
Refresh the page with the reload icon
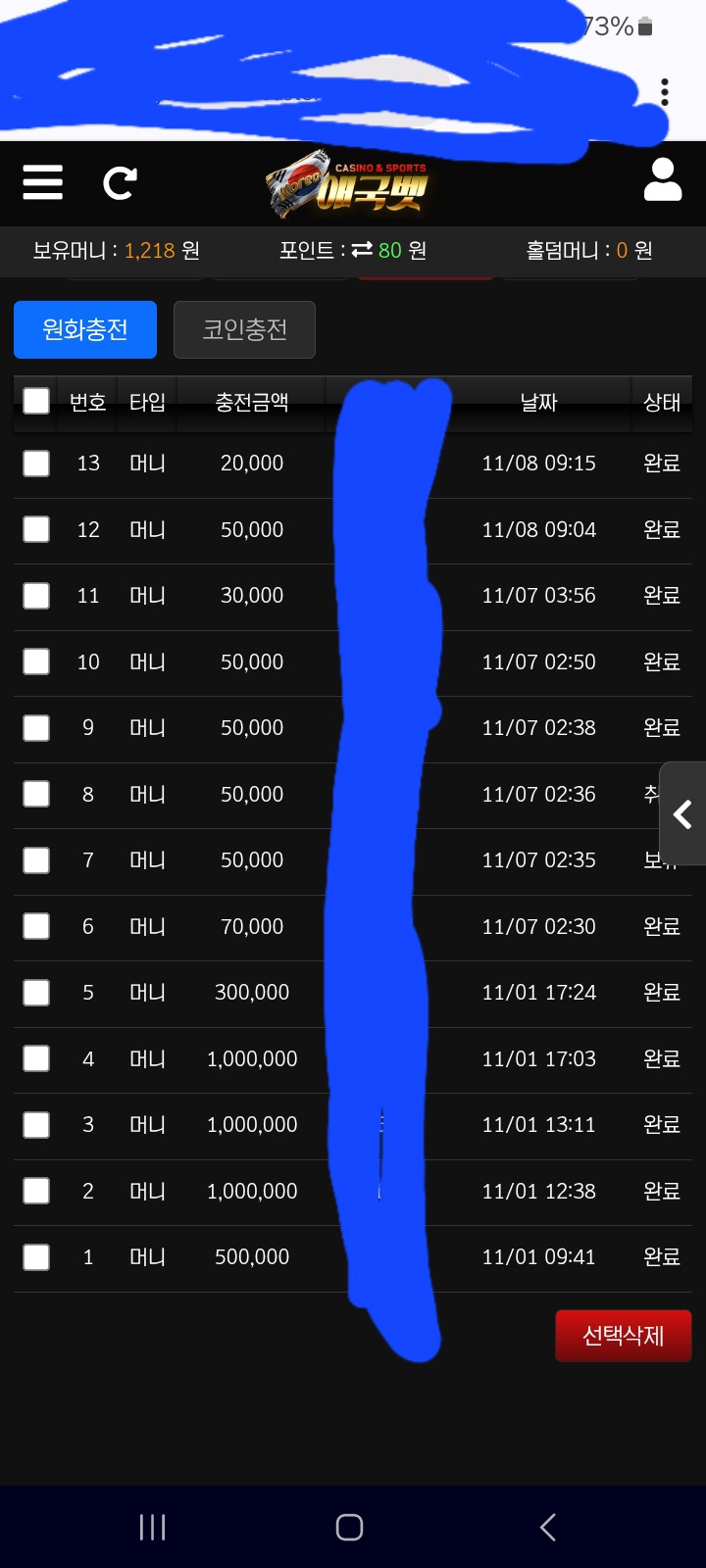pos(120,183)
